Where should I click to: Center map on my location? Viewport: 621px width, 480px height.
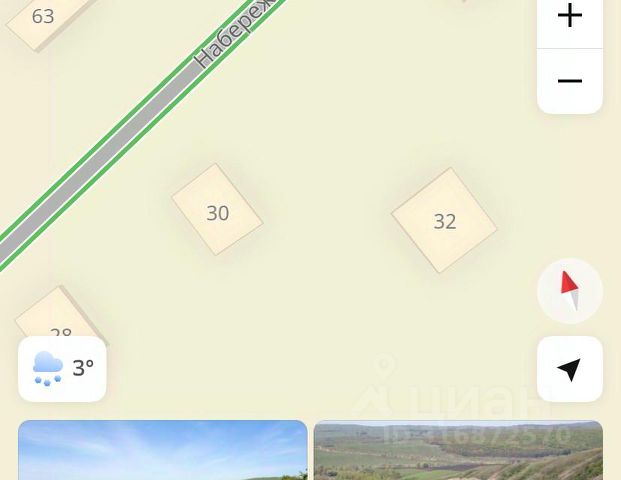(569, 369)
